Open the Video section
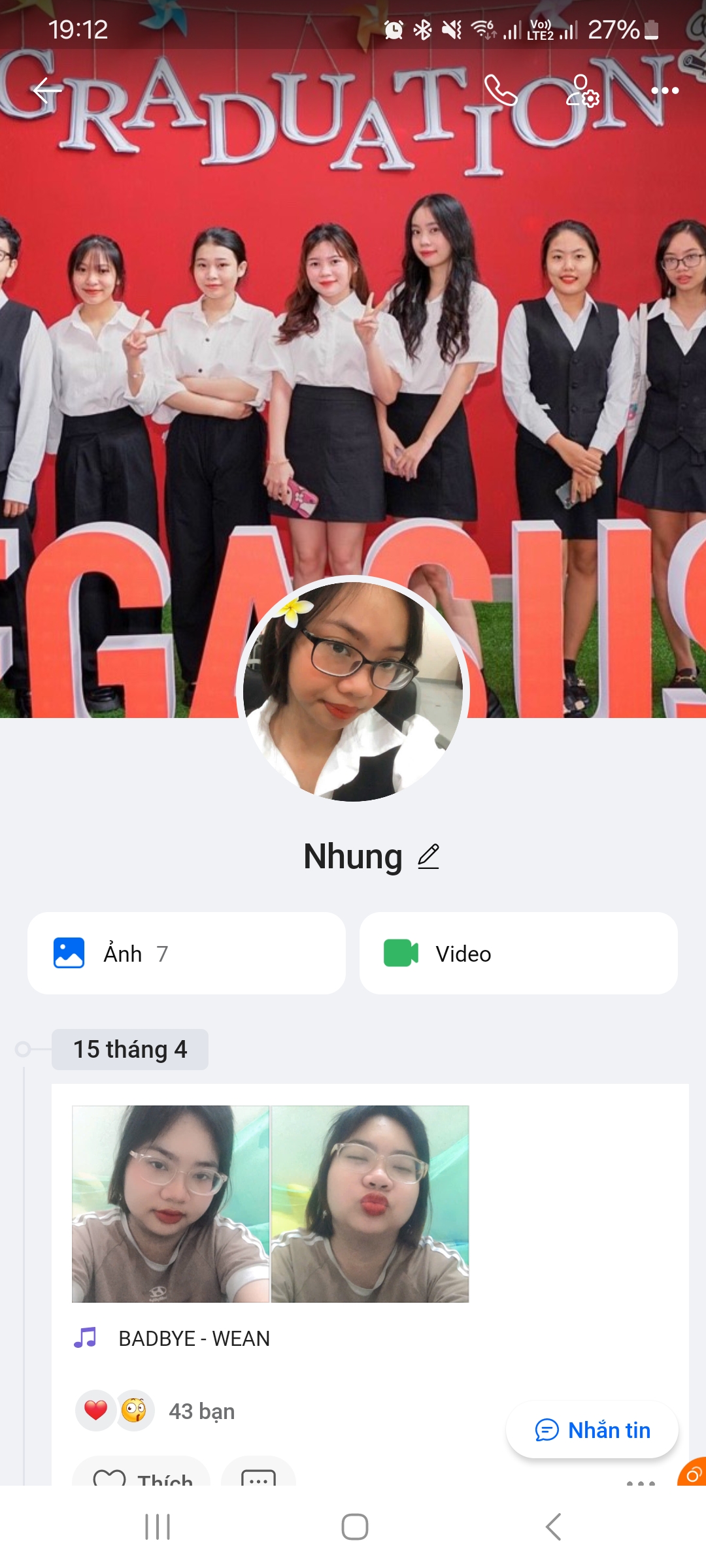This screenshot has width=706, height=1568. (x=518, y=953)
